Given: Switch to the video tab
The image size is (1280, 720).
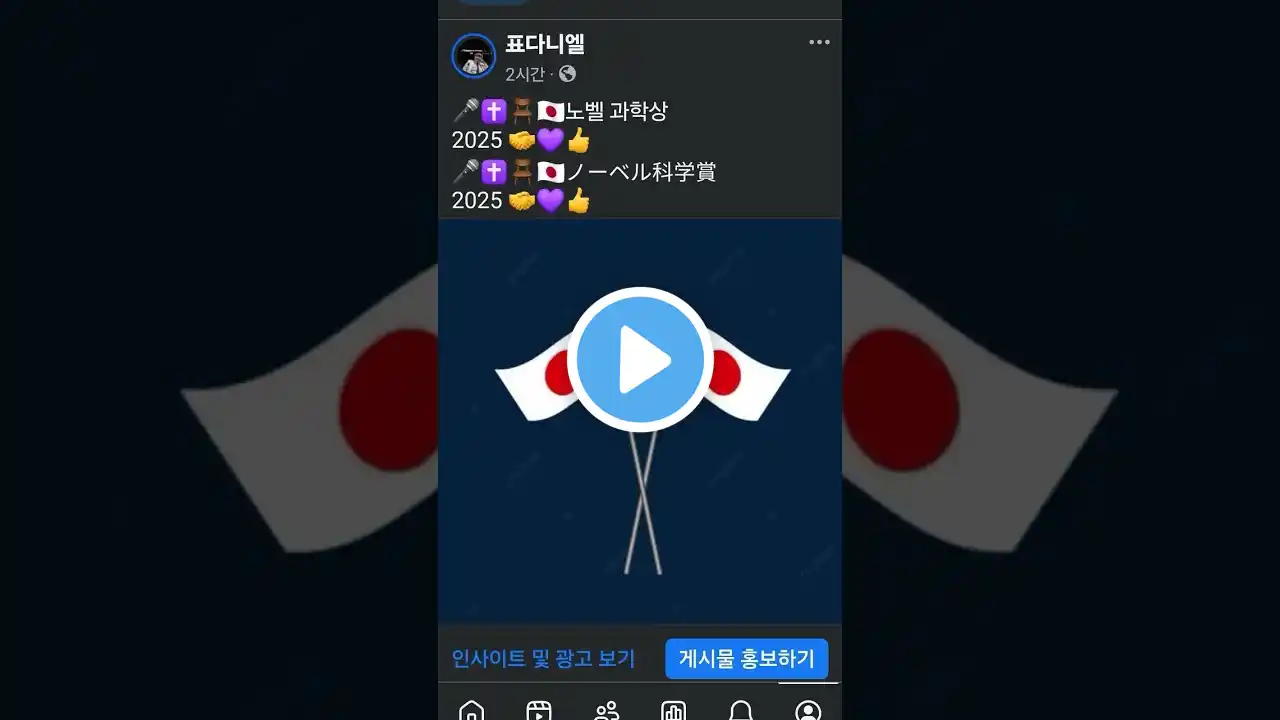Looking at the screenshot, I should (x=538, y=709).
